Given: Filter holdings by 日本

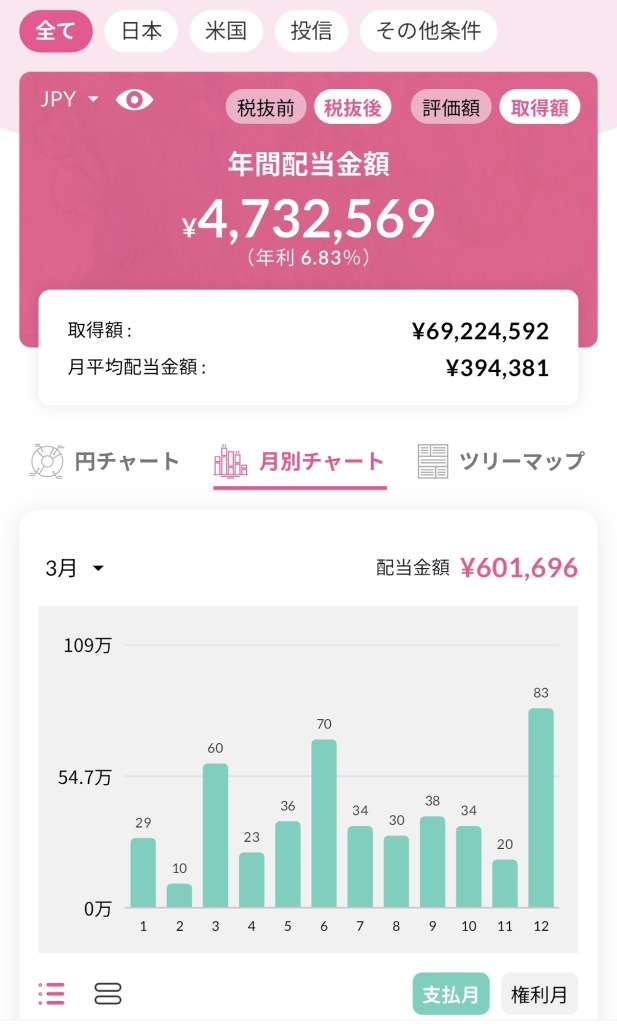Looking at the screenshot, I should pos(141,31).
